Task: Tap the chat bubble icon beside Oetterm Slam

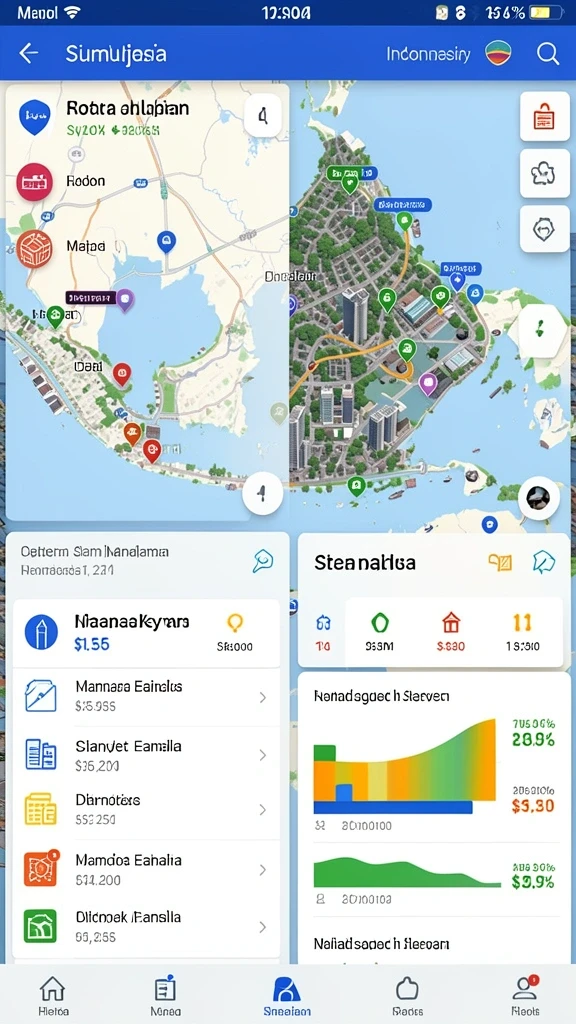Action: (263, 561)
